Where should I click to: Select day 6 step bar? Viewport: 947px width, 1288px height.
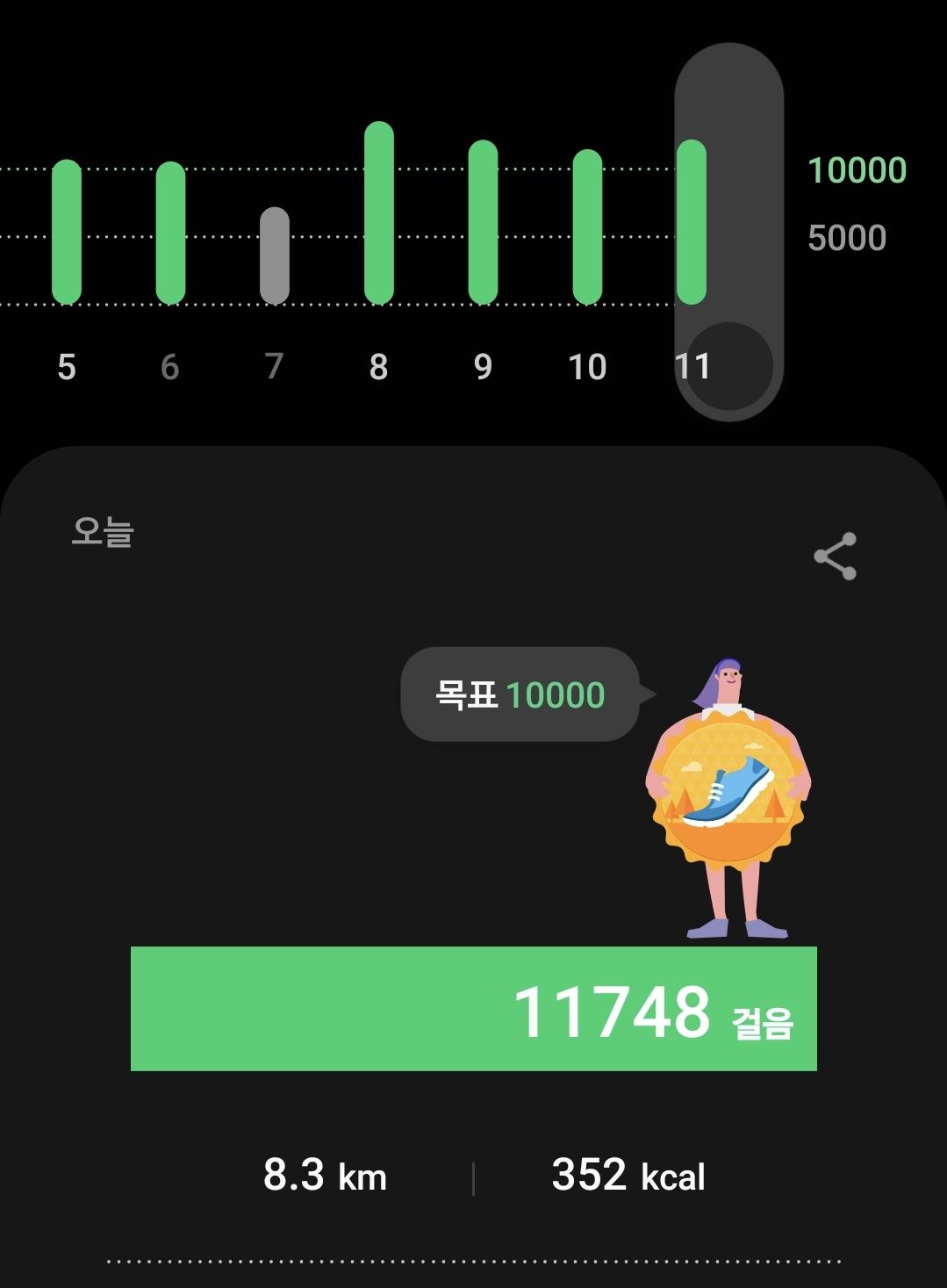pyautogui.click(x=170, y=234)
